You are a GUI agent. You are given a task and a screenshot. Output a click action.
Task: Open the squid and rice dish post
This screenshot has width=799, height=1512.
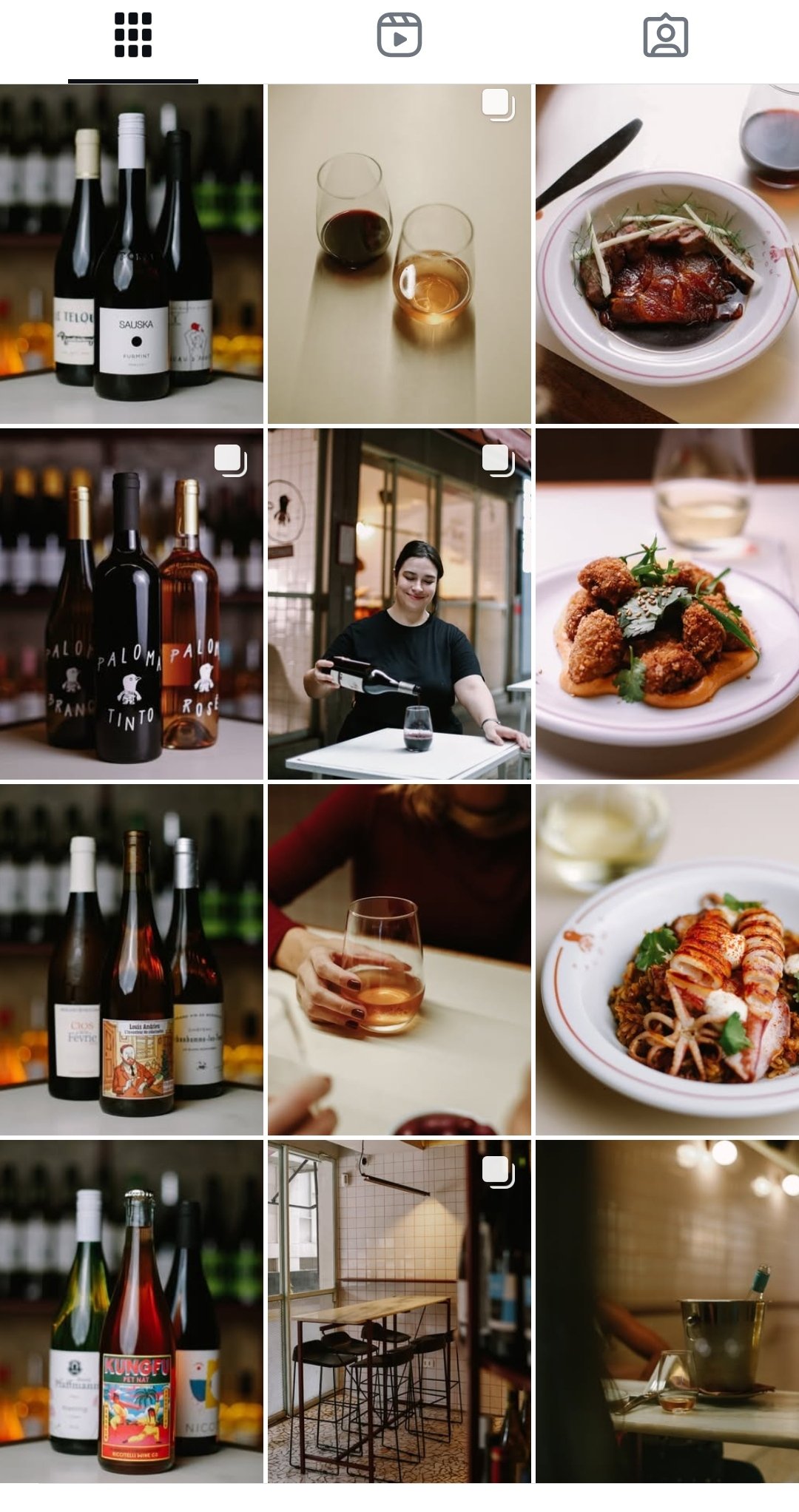tap(667, 959)
